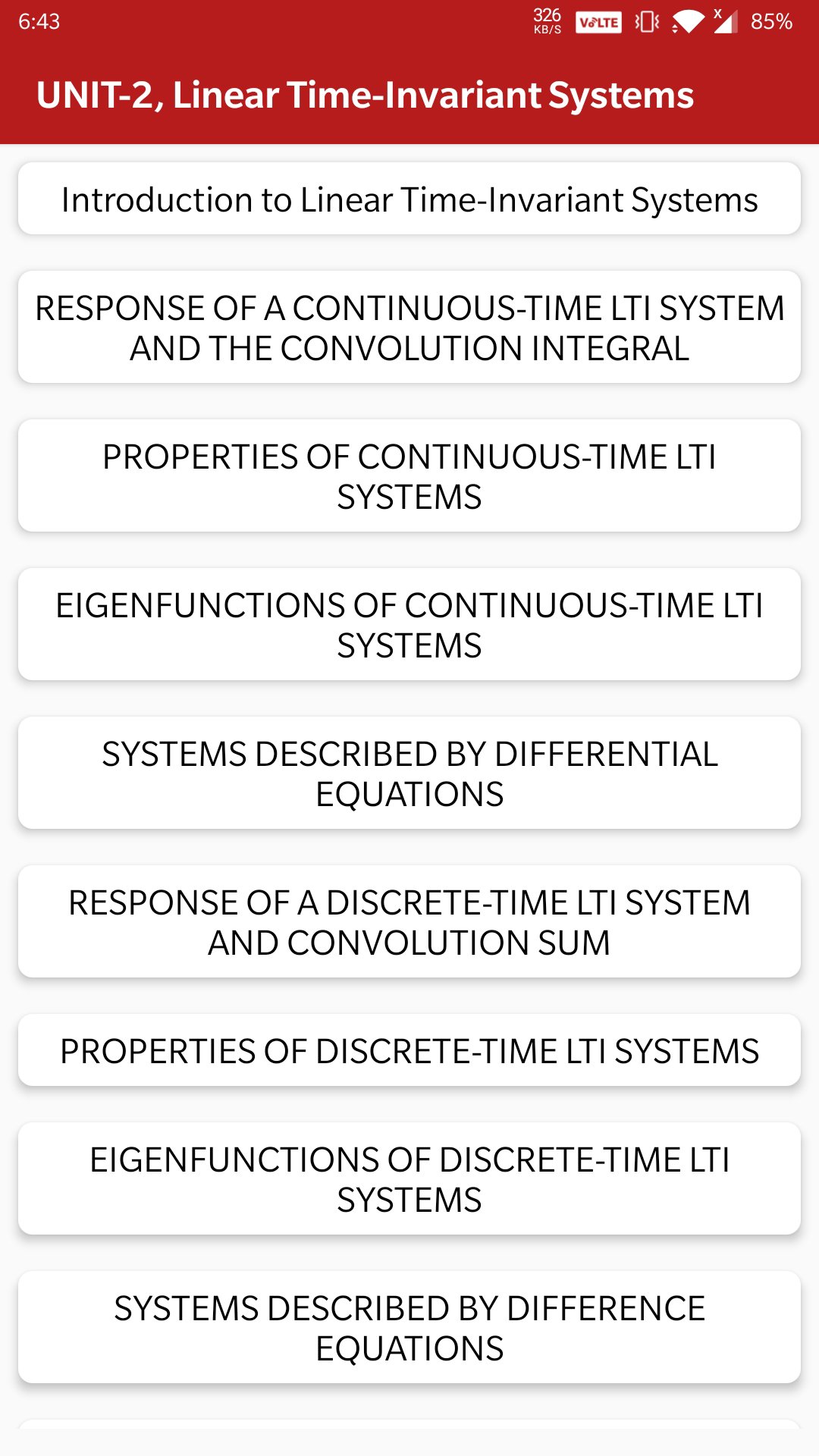
Task: Open Response of a Continuous-Time LTI System topic
Action: (x=409, y=328)
